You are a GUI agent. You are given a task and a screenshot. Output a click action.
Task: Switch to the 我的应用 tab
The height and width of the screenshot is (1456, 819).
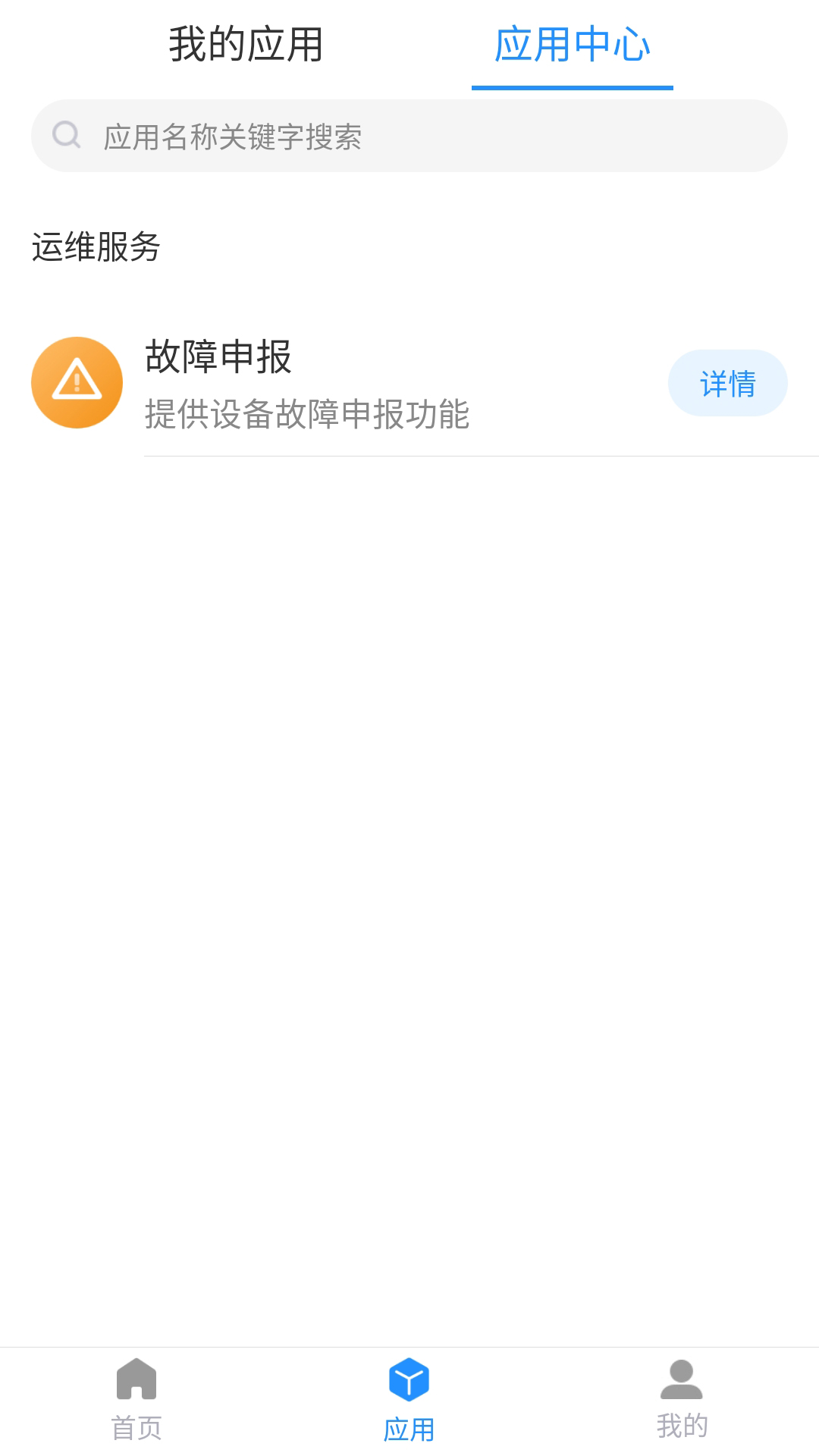point(246,45)
